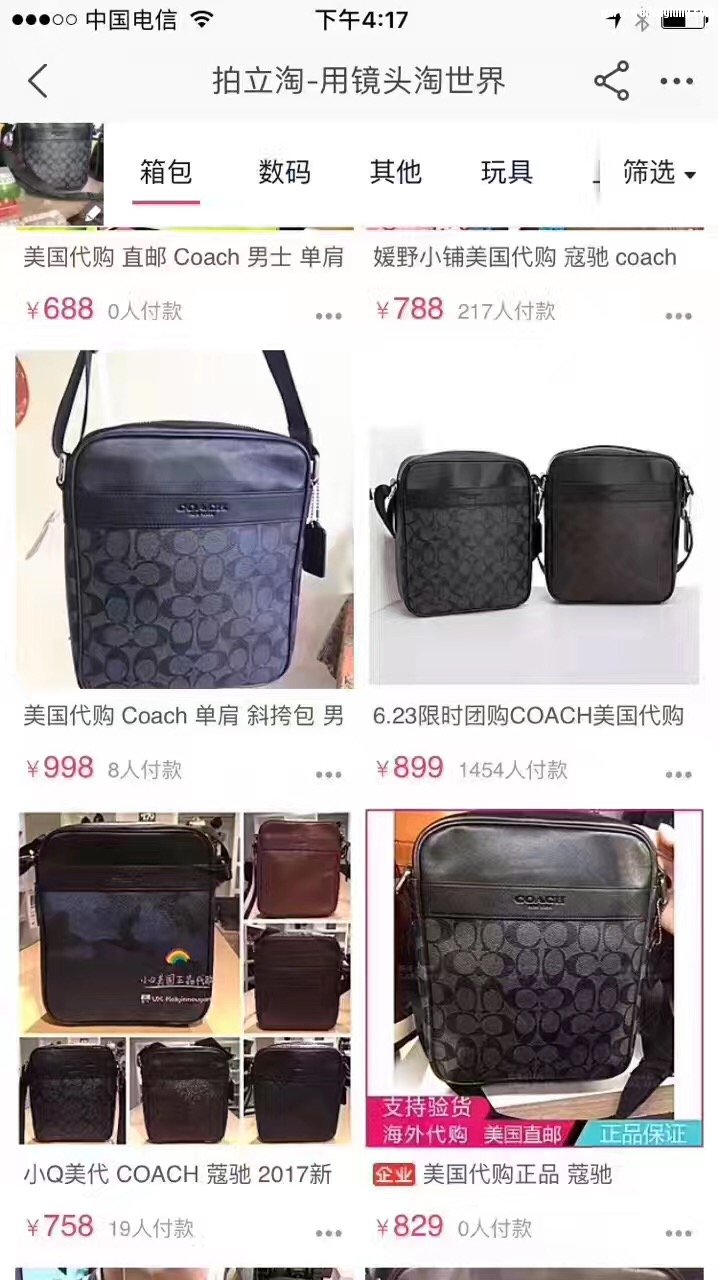This screenshot has width=718, height=1280.
Task: Open more options for the ¥899 item
Action: click(678, 774)
